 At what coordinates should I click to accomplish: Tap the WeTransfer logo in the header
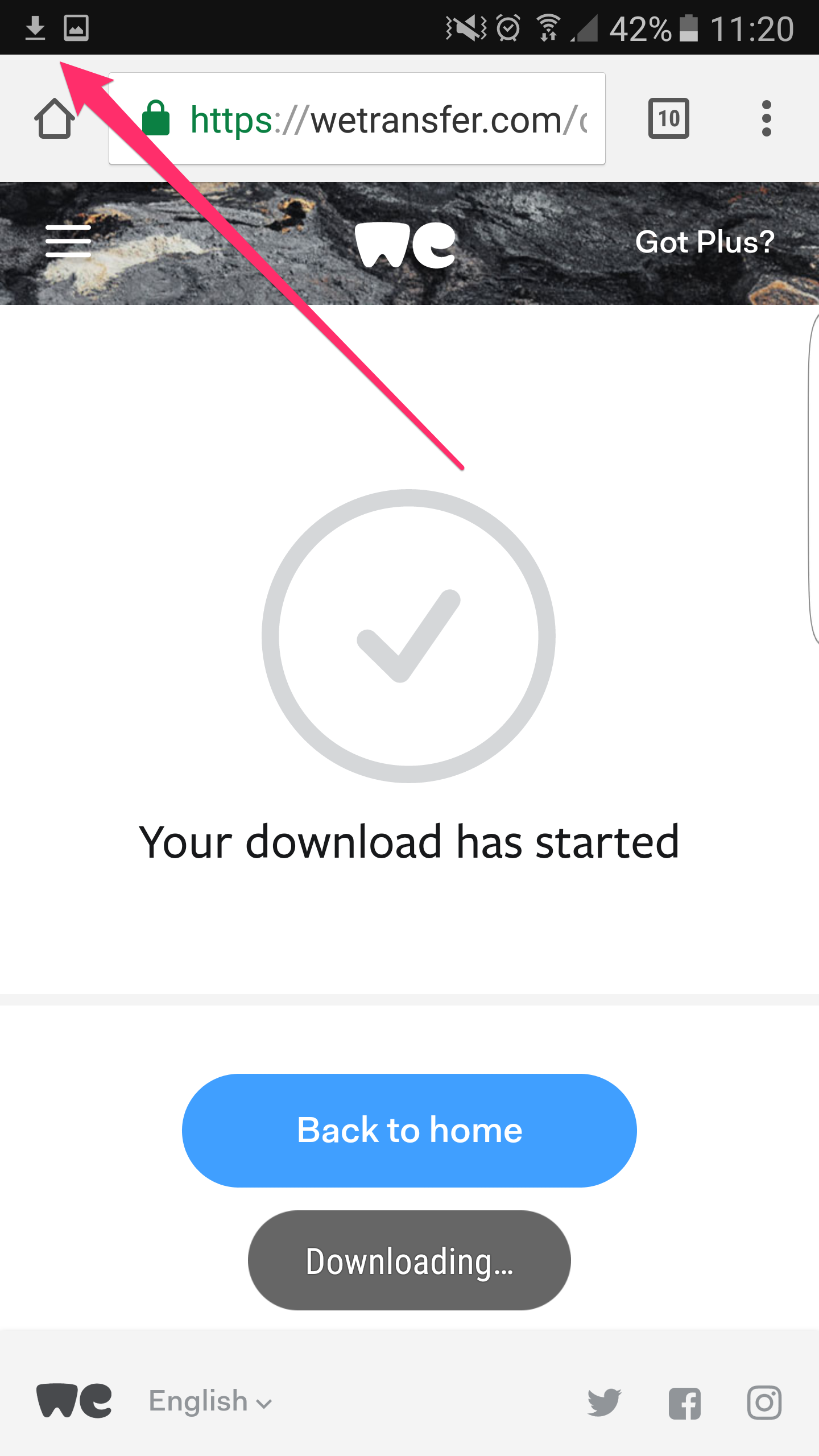[x=405, y=245]
